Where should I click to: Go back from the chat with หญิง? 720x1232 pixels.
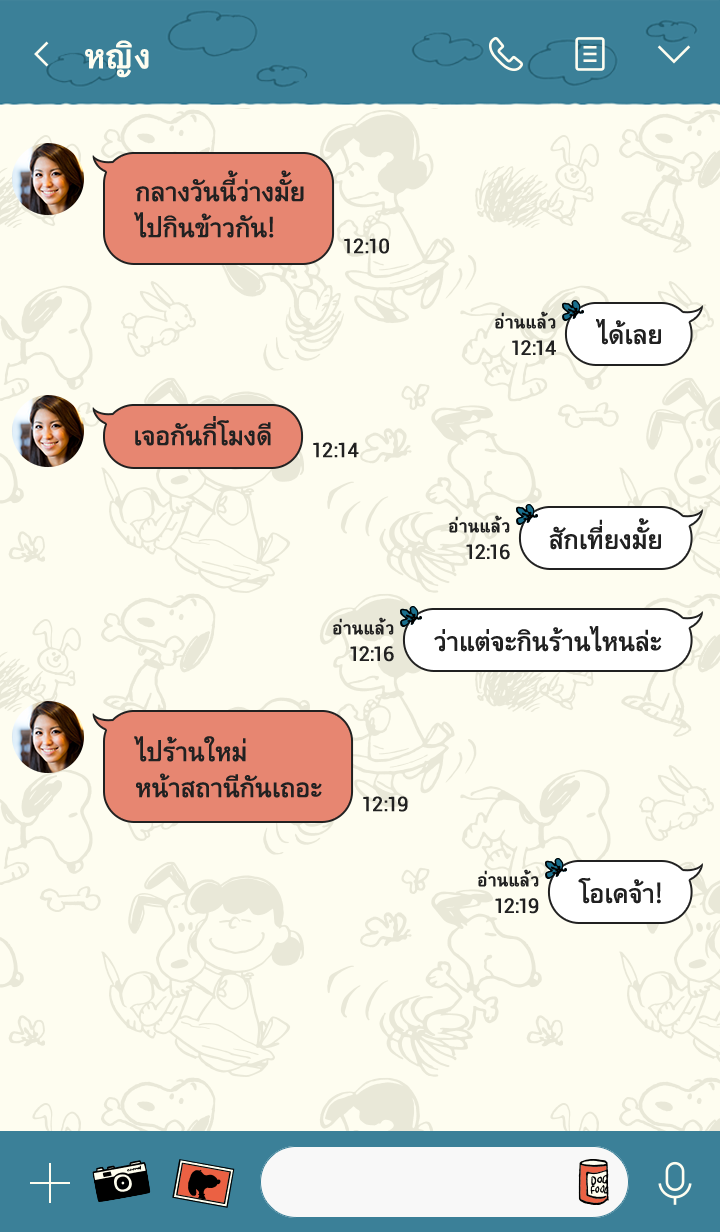(x=41, y=54)
